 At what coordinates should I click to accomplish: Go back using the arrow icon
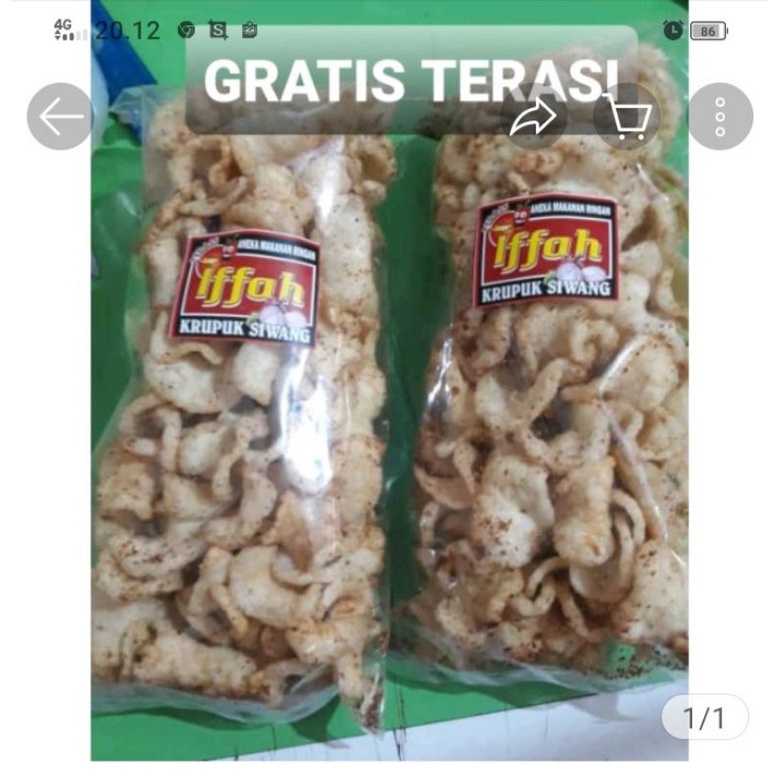point(60,117)
